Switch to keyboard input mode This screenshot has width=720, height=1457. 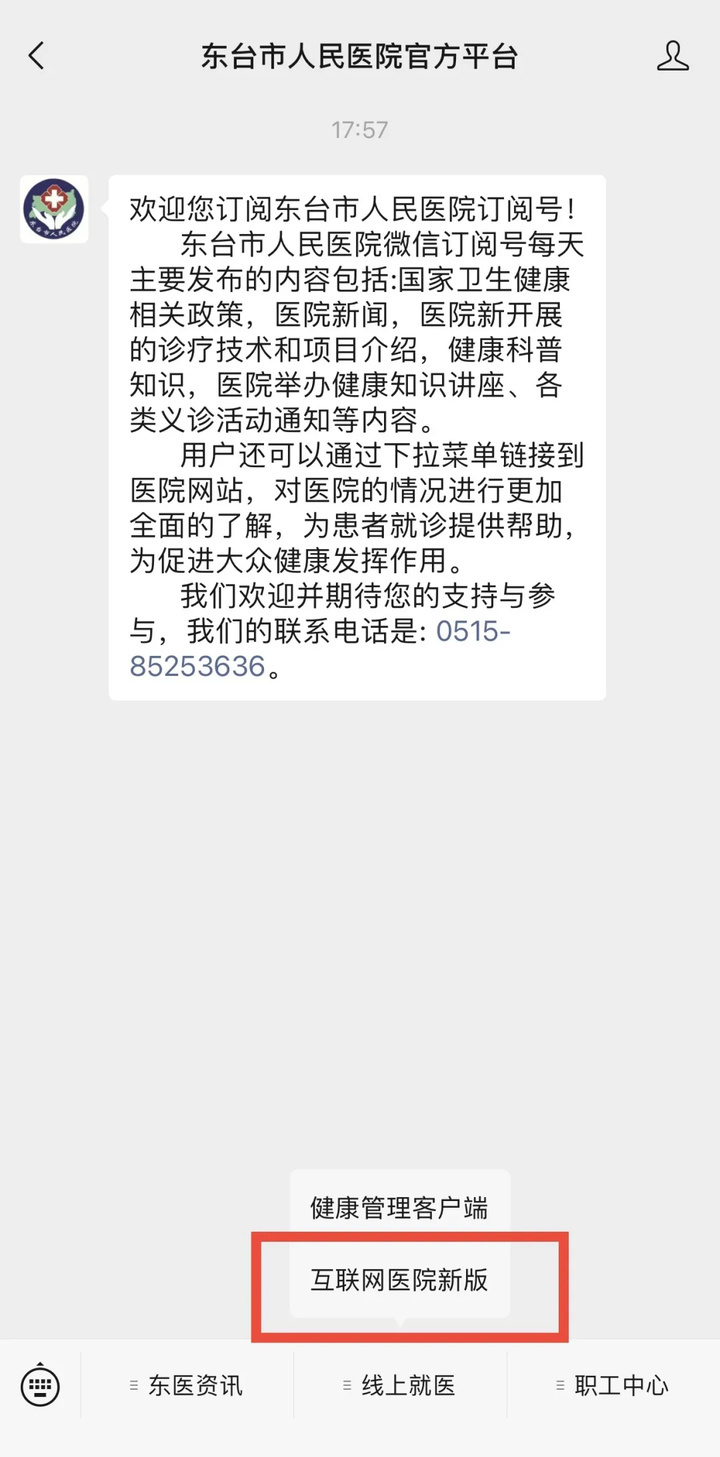click(x=40, y=1385)
